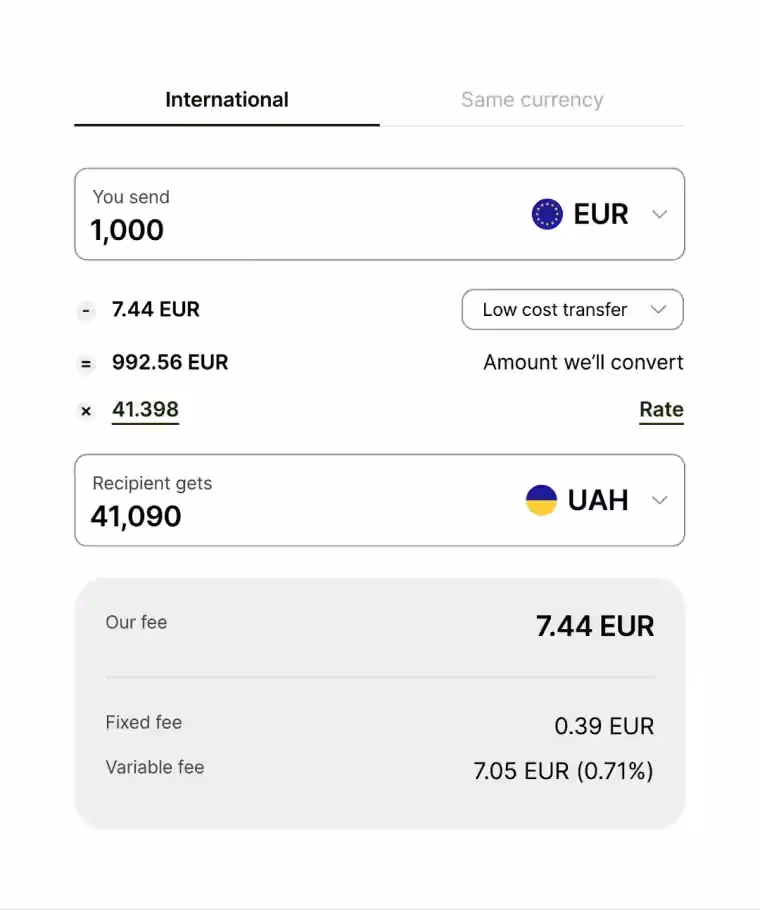Screen dimensions: 760x910
Task: Click the Our fee summary row
Action: point(380,625)
